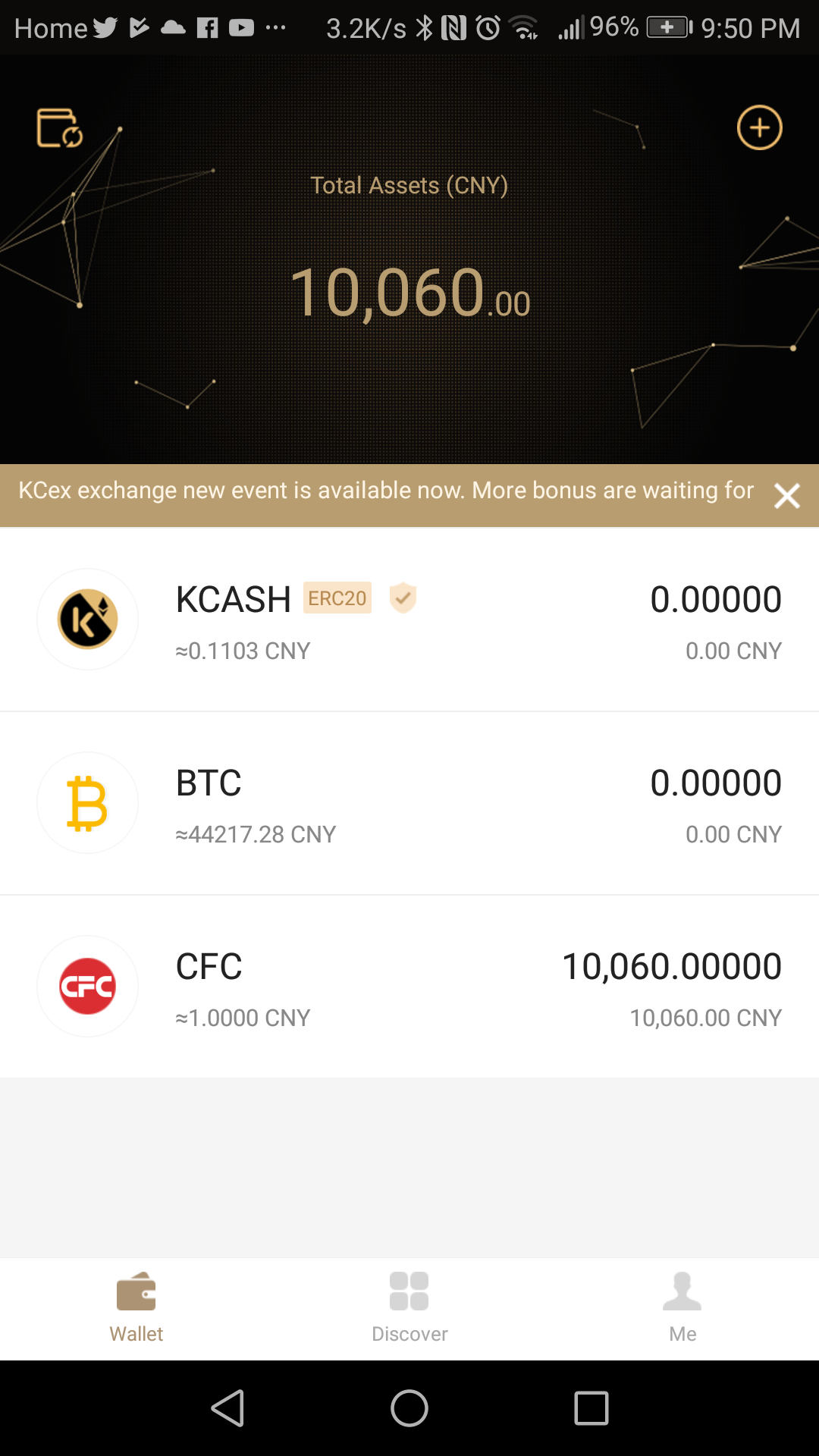The image size is (819, 1456).
Task: Tap the system home button
Action: (x=409, y=1408)
